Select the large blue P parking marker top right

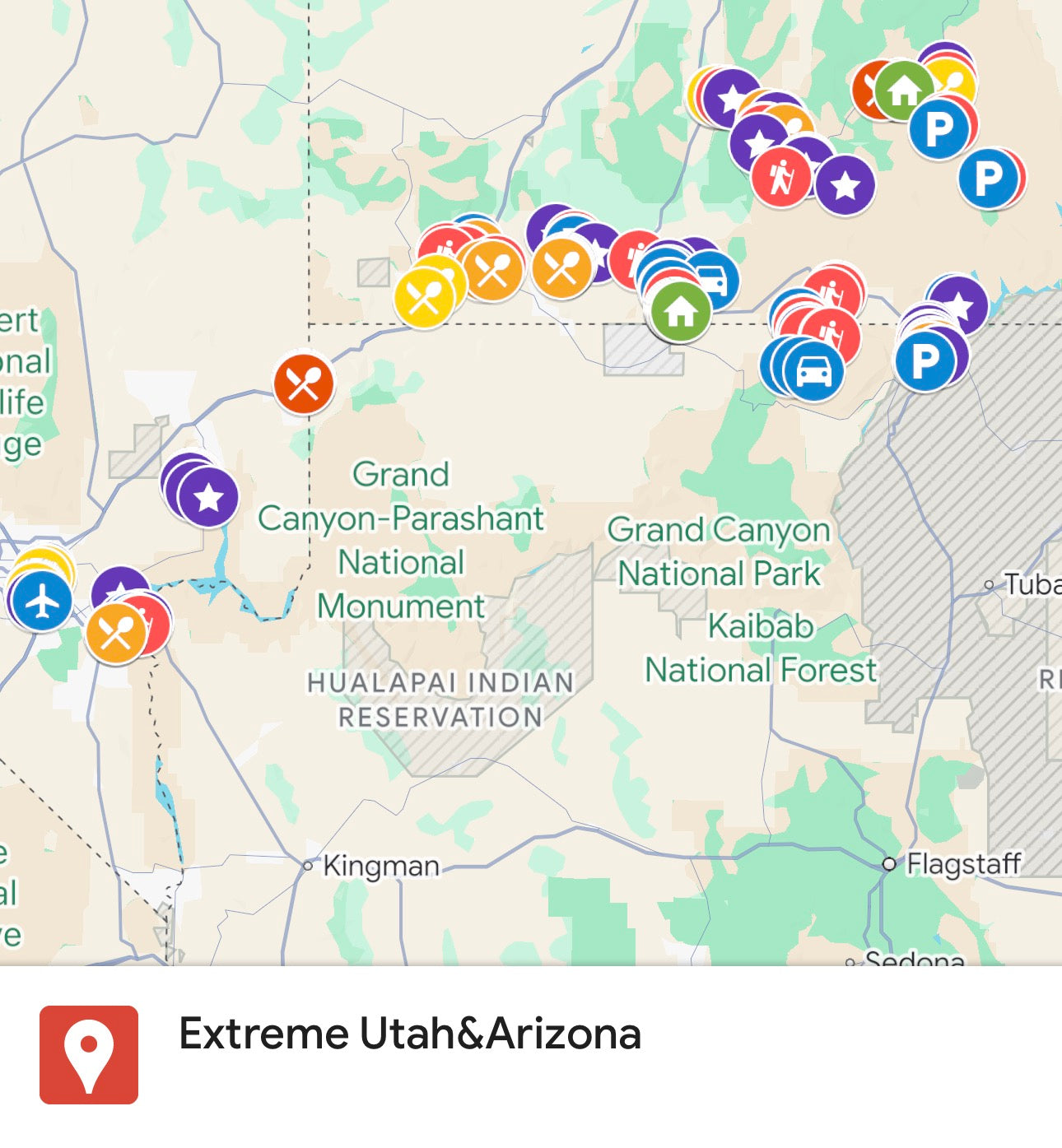coord(941,129)
